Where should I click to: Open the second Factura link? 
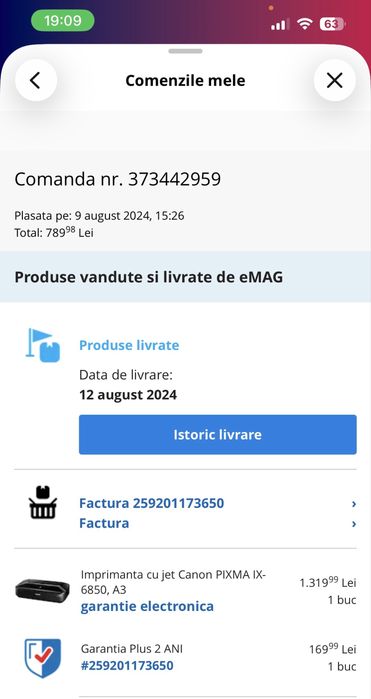104,523
